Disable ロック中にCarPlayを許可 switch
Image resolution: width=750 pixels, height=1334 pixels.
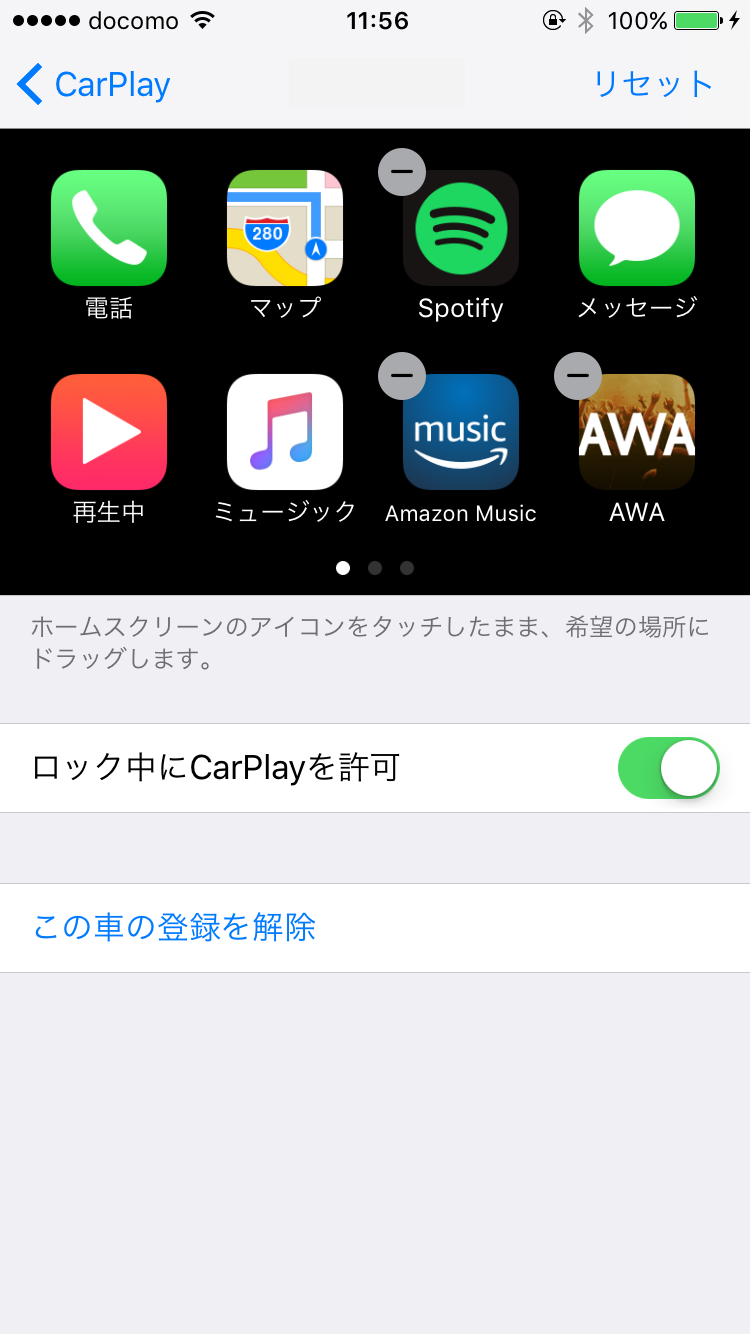point(668,768)
